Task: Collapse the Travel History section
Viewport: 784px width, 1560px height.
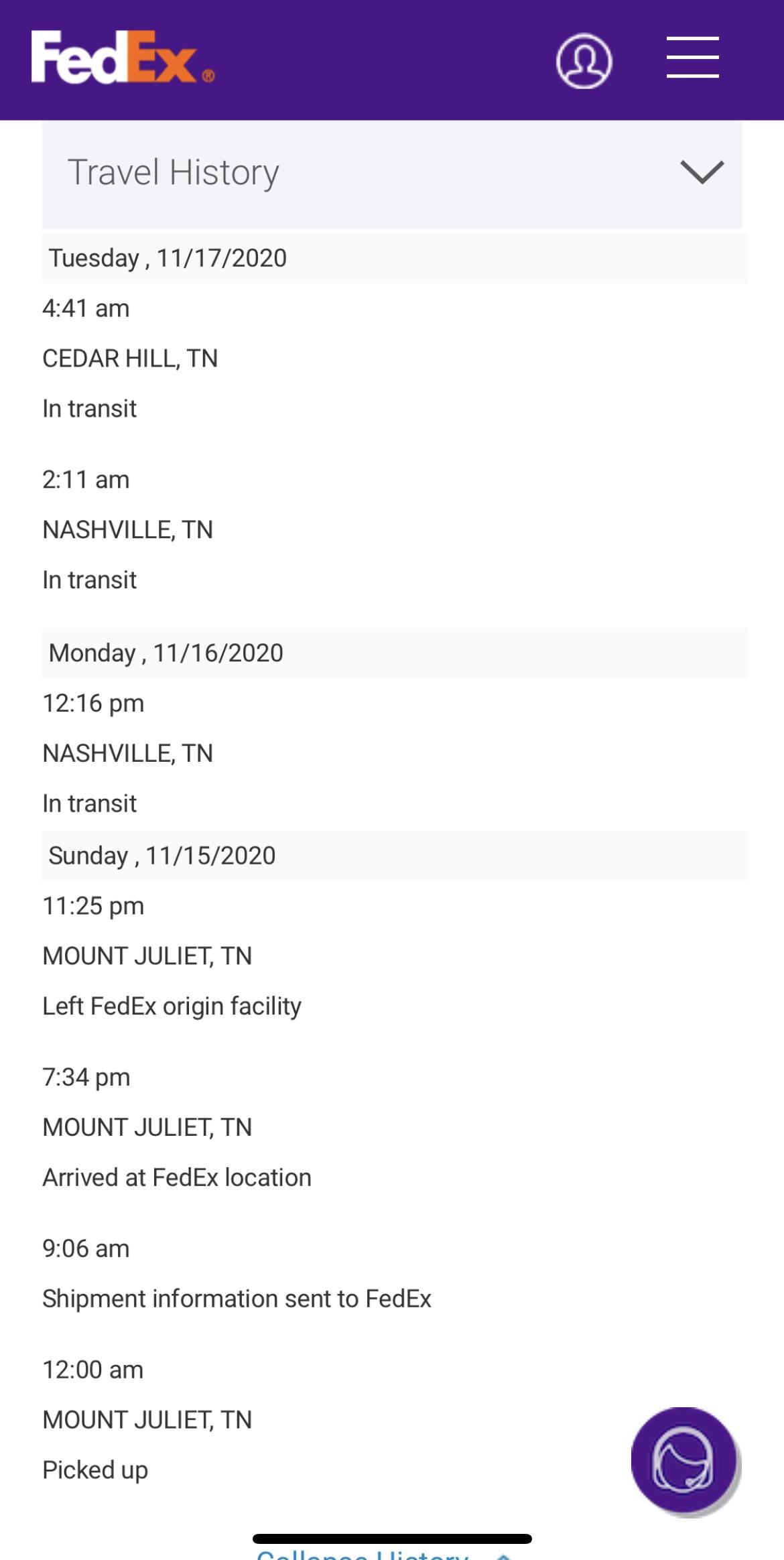Action: [x=702, y=172]
